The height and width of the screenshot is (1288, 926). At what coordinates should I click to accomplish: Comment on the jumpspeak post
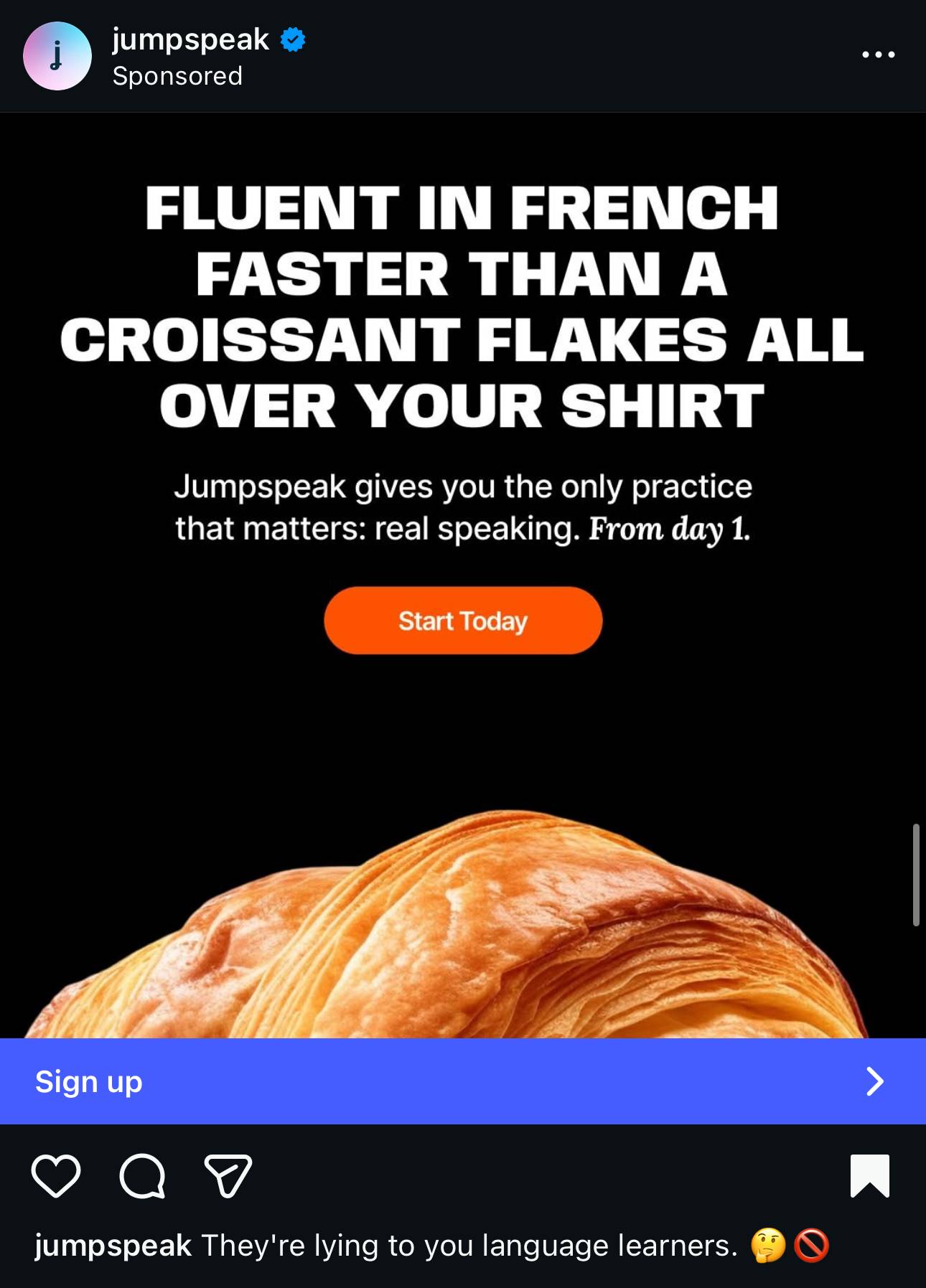point(142,1176)
